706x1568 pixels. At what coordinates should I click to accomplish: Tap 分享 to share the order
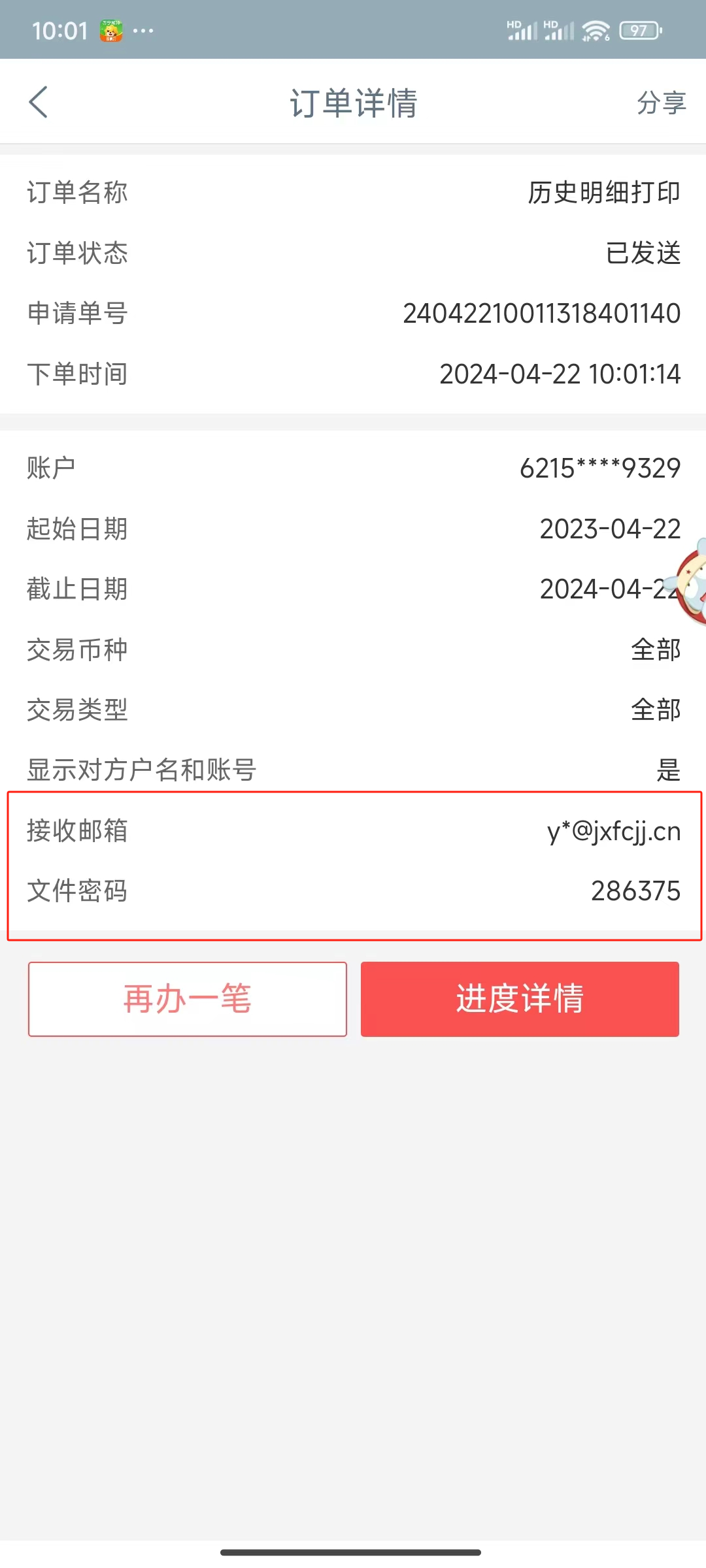661,103
